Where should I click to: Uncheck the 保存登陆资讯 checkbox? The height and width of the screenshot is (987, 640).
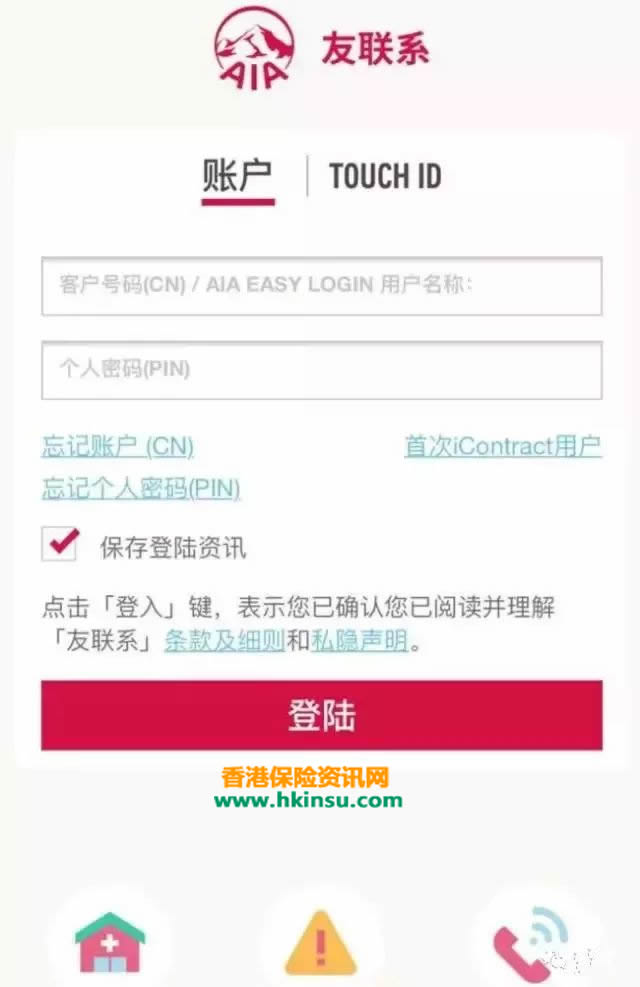[61, 544]
